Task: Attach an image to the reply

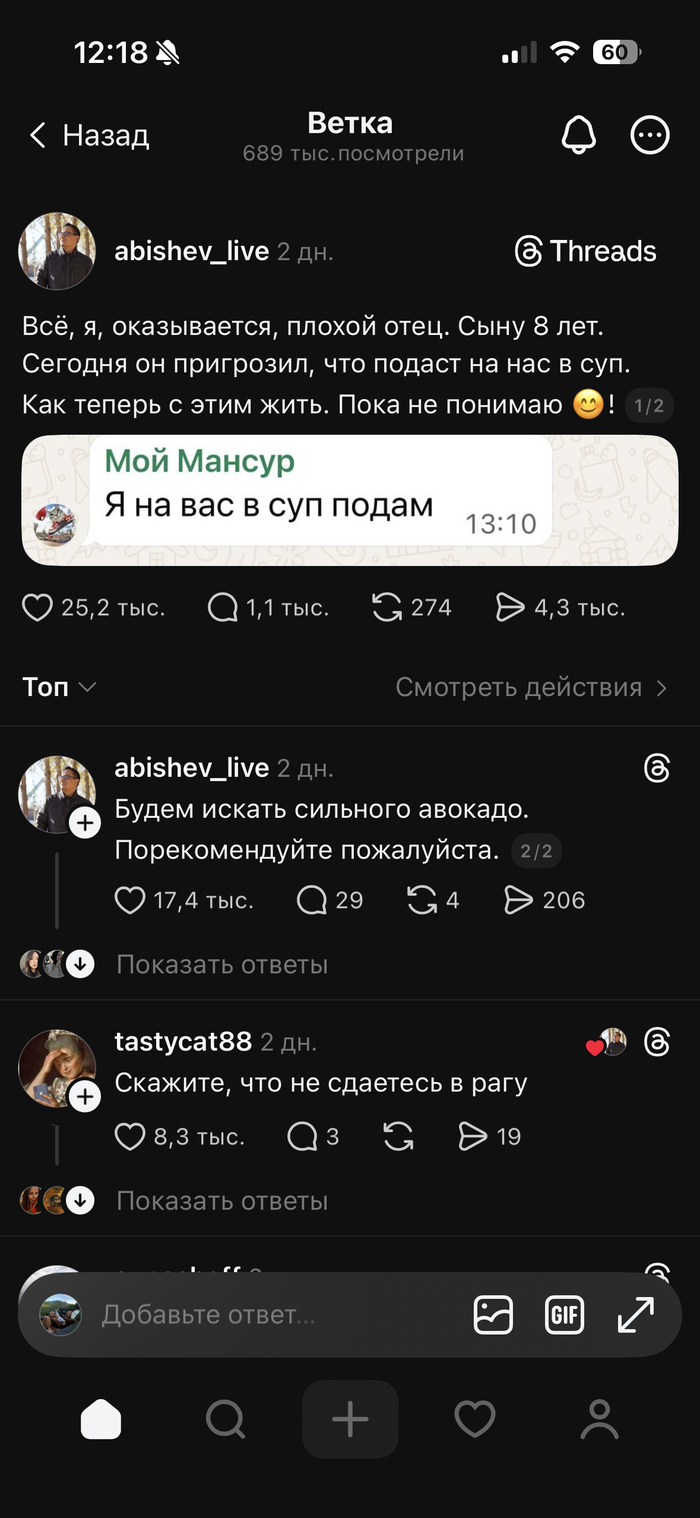Action: (493, 1315)
